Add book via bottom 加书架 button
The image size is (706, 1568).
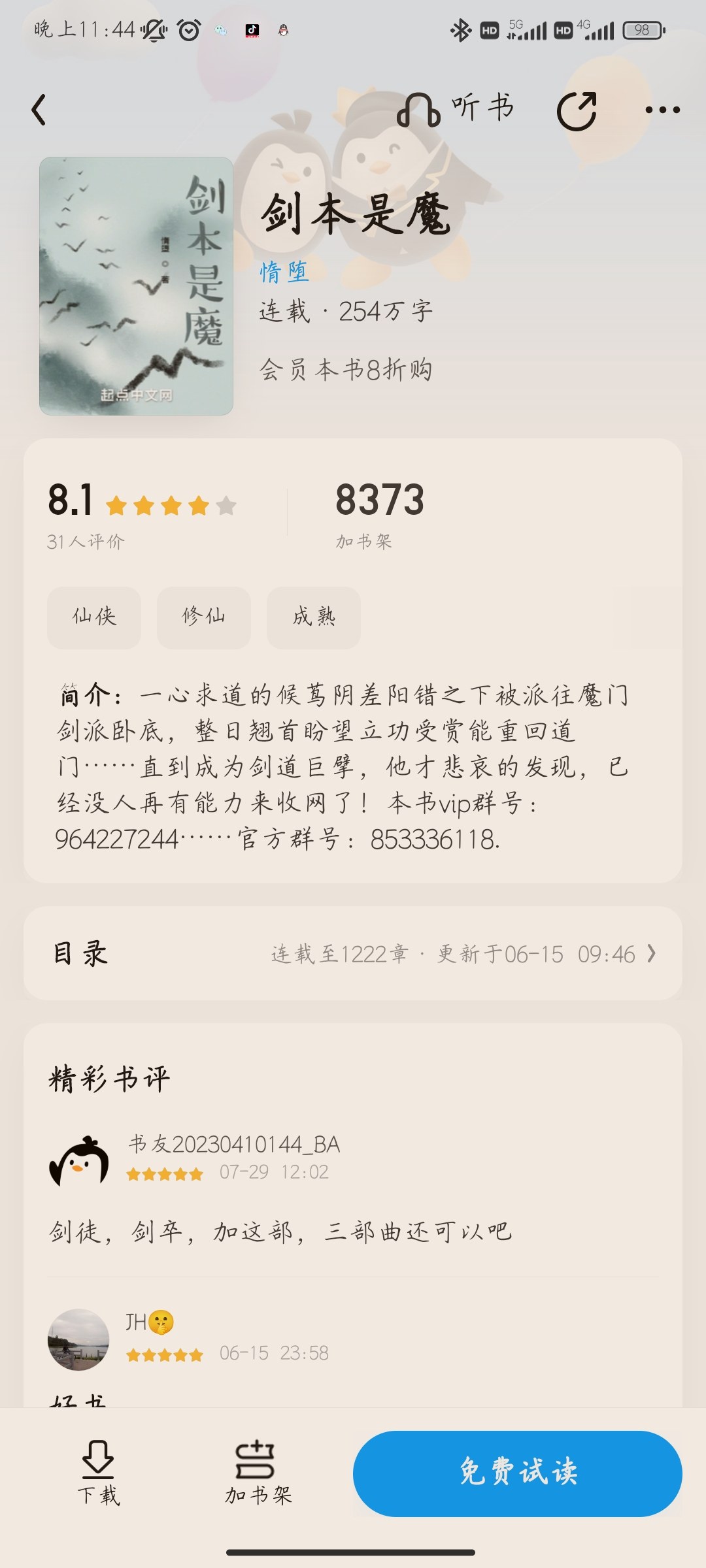point(258,1472)
